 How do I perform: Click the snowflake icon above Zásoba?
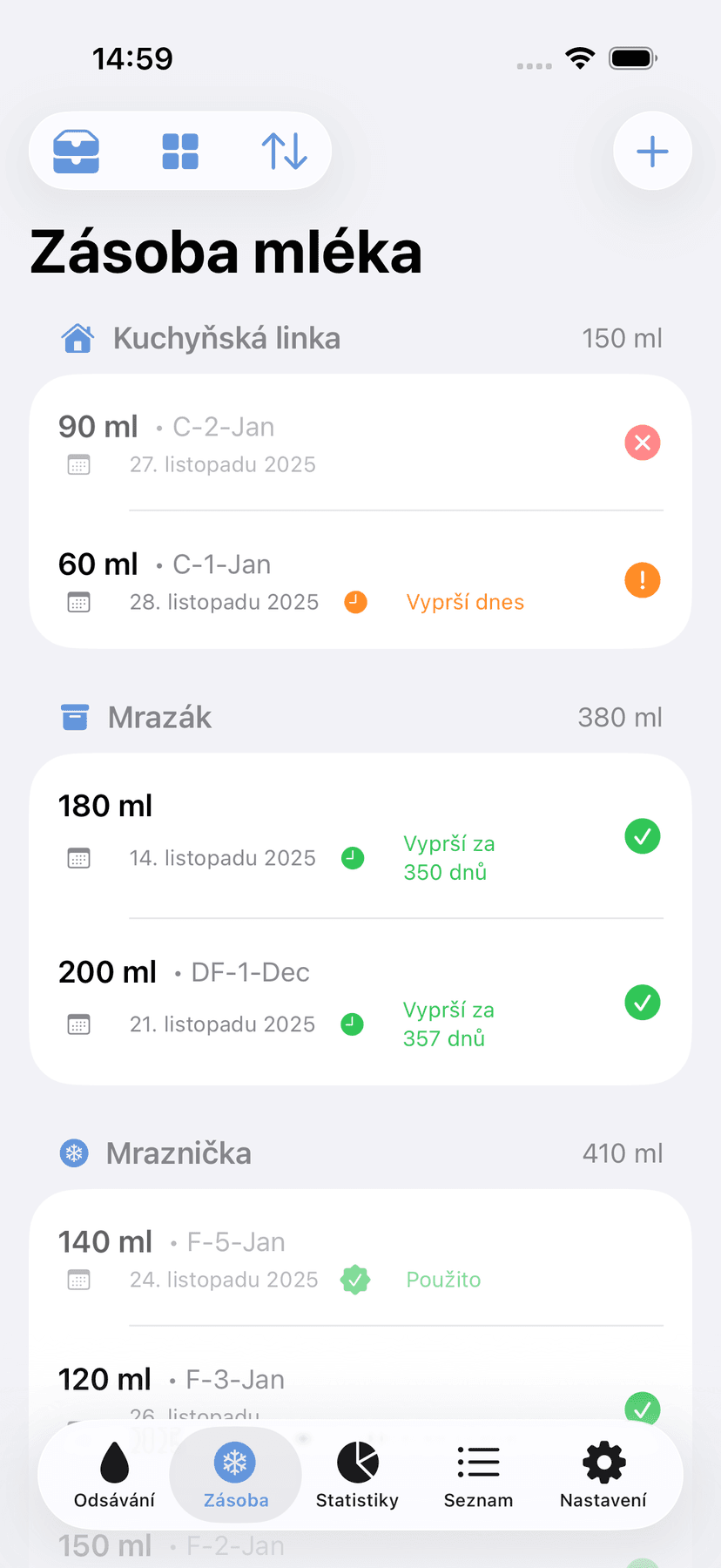tap(235, 1462)
